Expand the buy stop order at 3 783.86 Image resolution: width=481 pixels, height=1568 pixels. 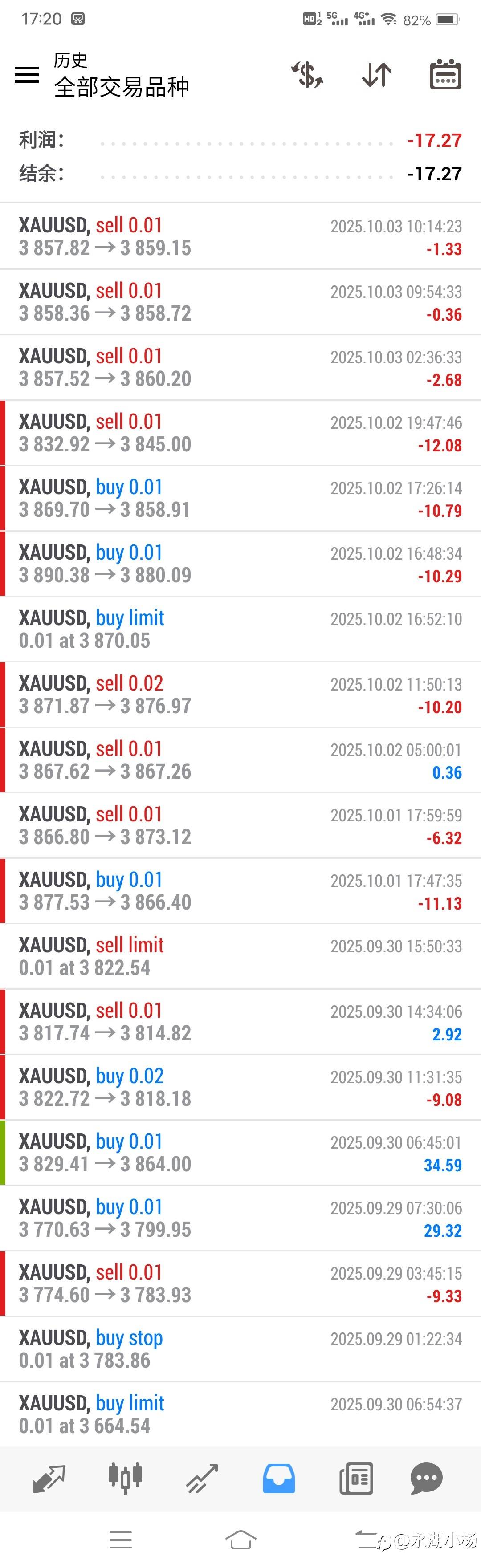coord(240,1349)
